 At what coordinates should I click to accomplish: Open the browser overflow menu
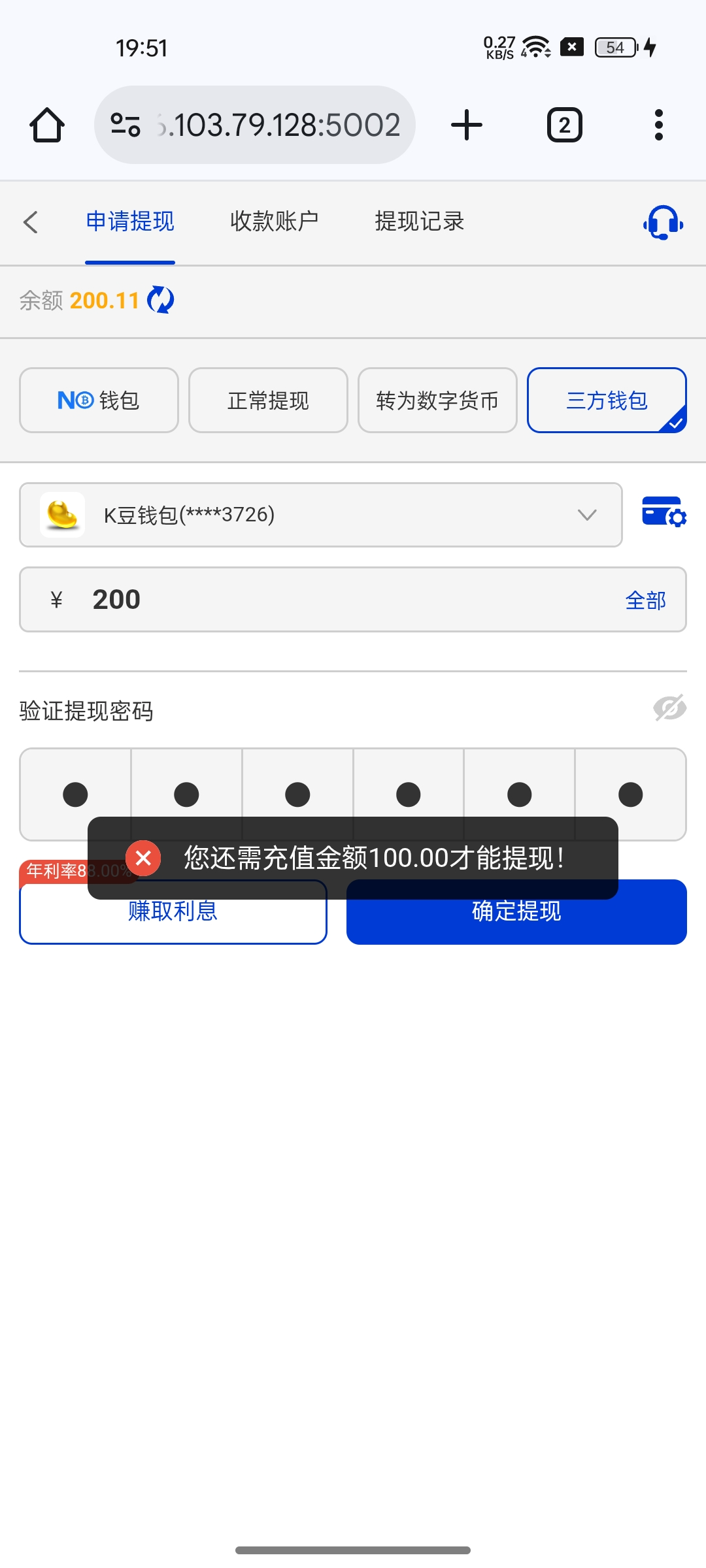tap(658, 125)
